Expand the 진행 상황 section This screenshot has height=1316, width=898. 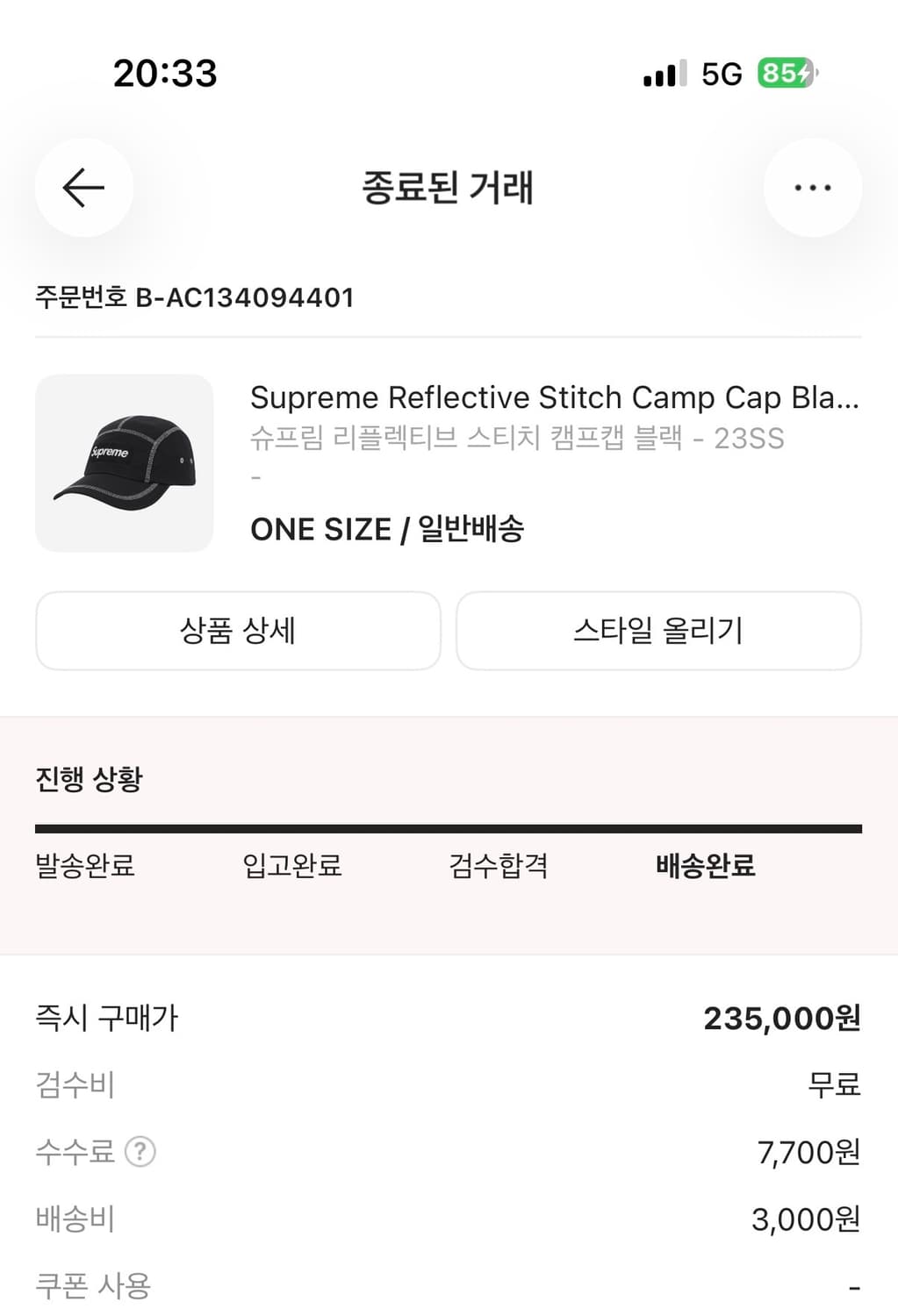(91, 777)
